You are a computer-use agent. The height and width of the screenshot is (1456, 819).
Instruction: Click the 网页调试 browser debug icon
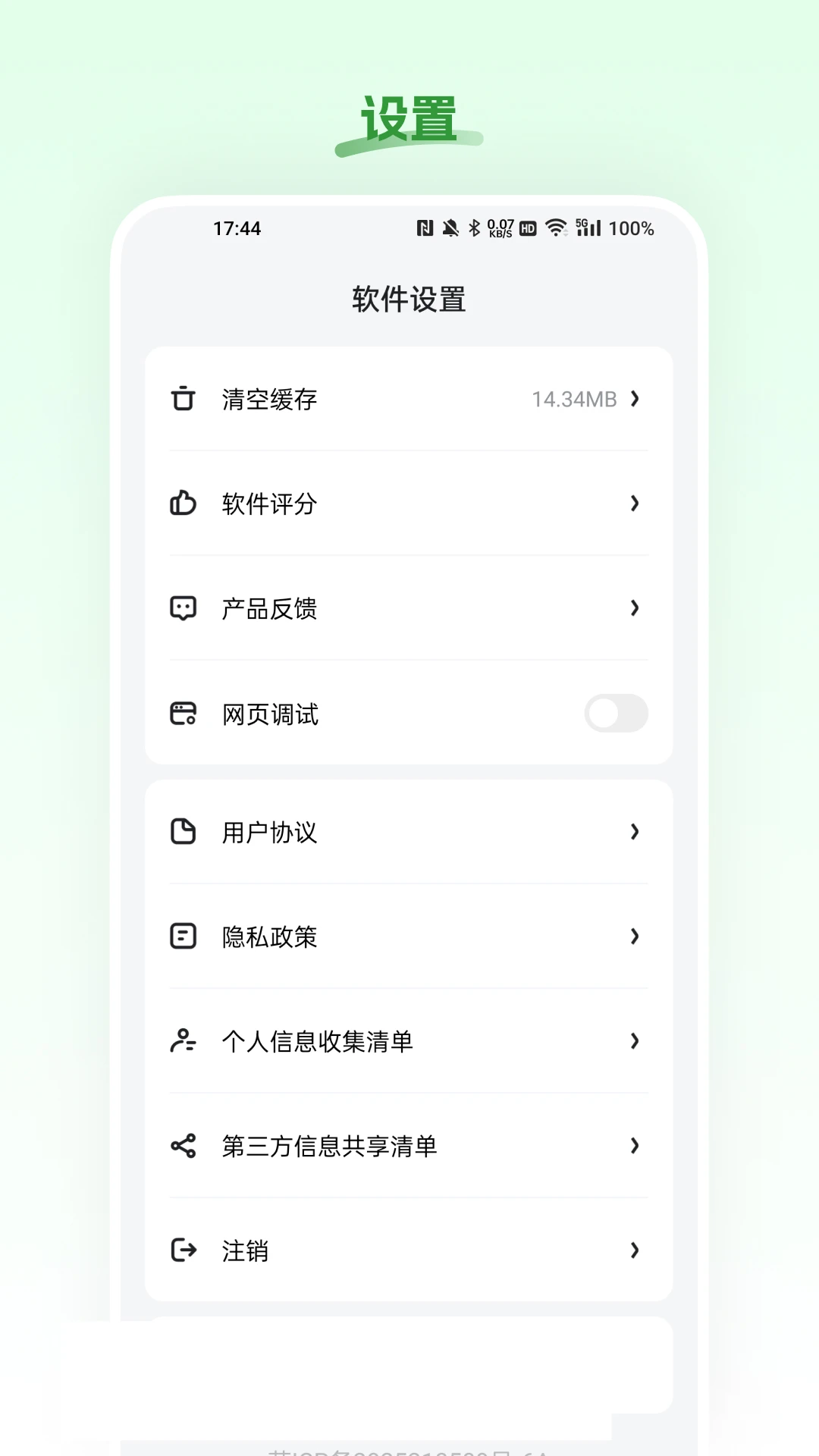(x=183, y=714)
